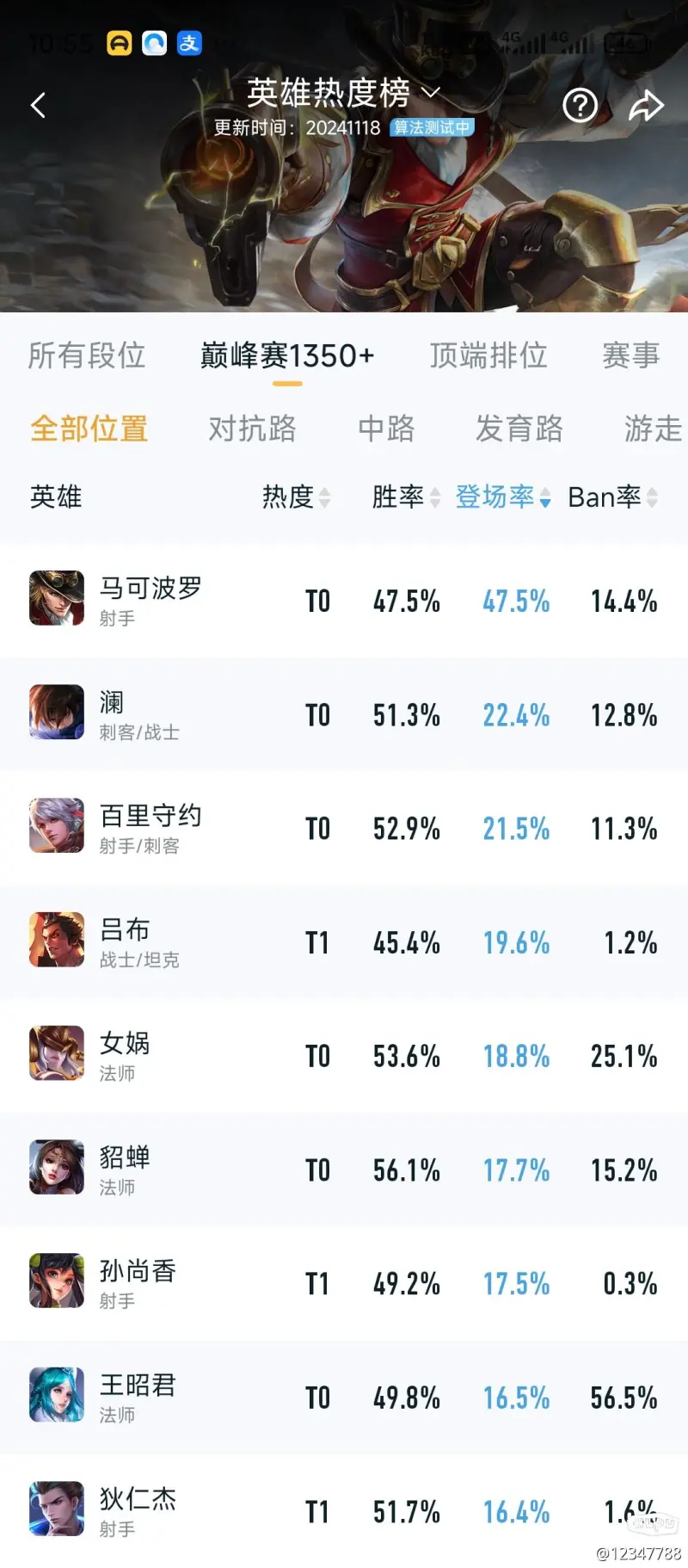Sort the list by 胜率
The image size is (688, 1568).
point(405,497)
